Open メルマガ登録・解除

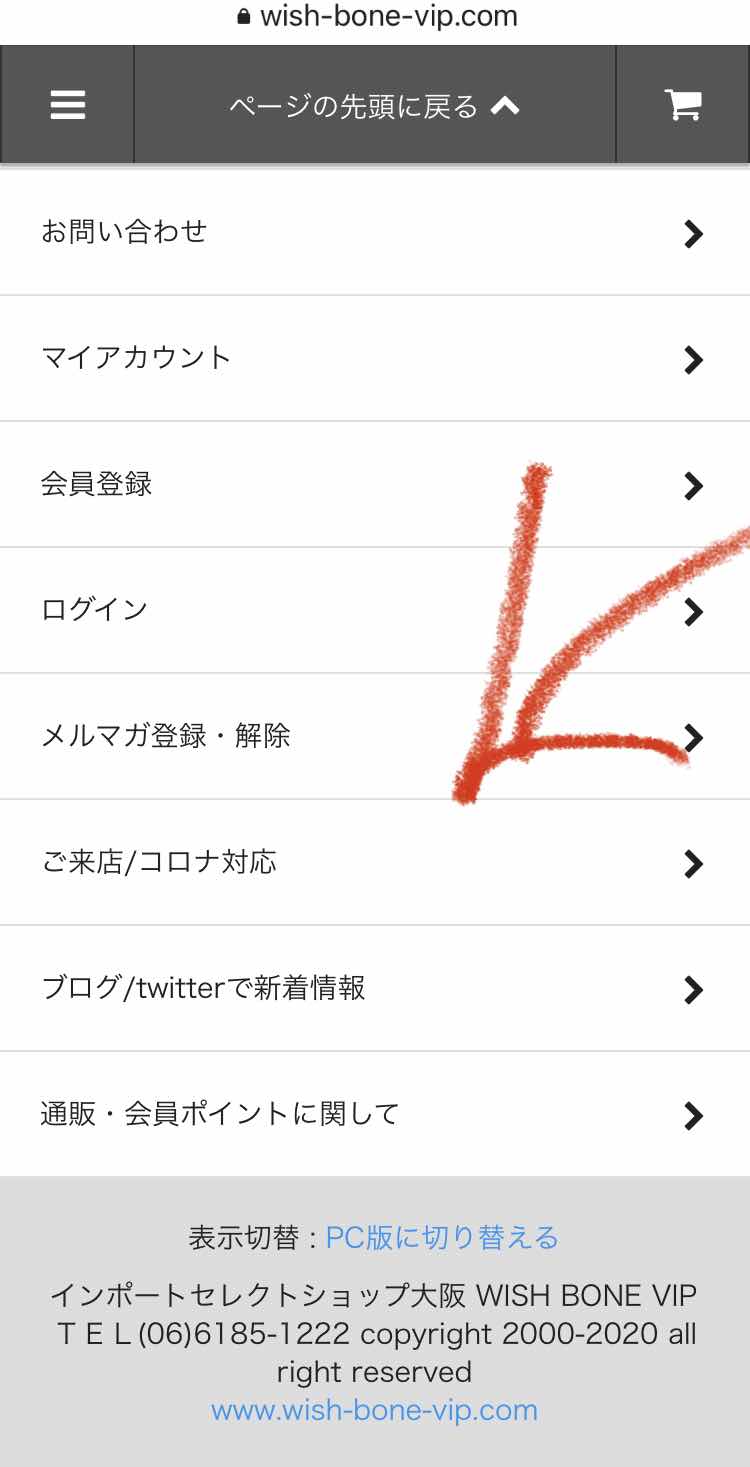tap(374, 737)
